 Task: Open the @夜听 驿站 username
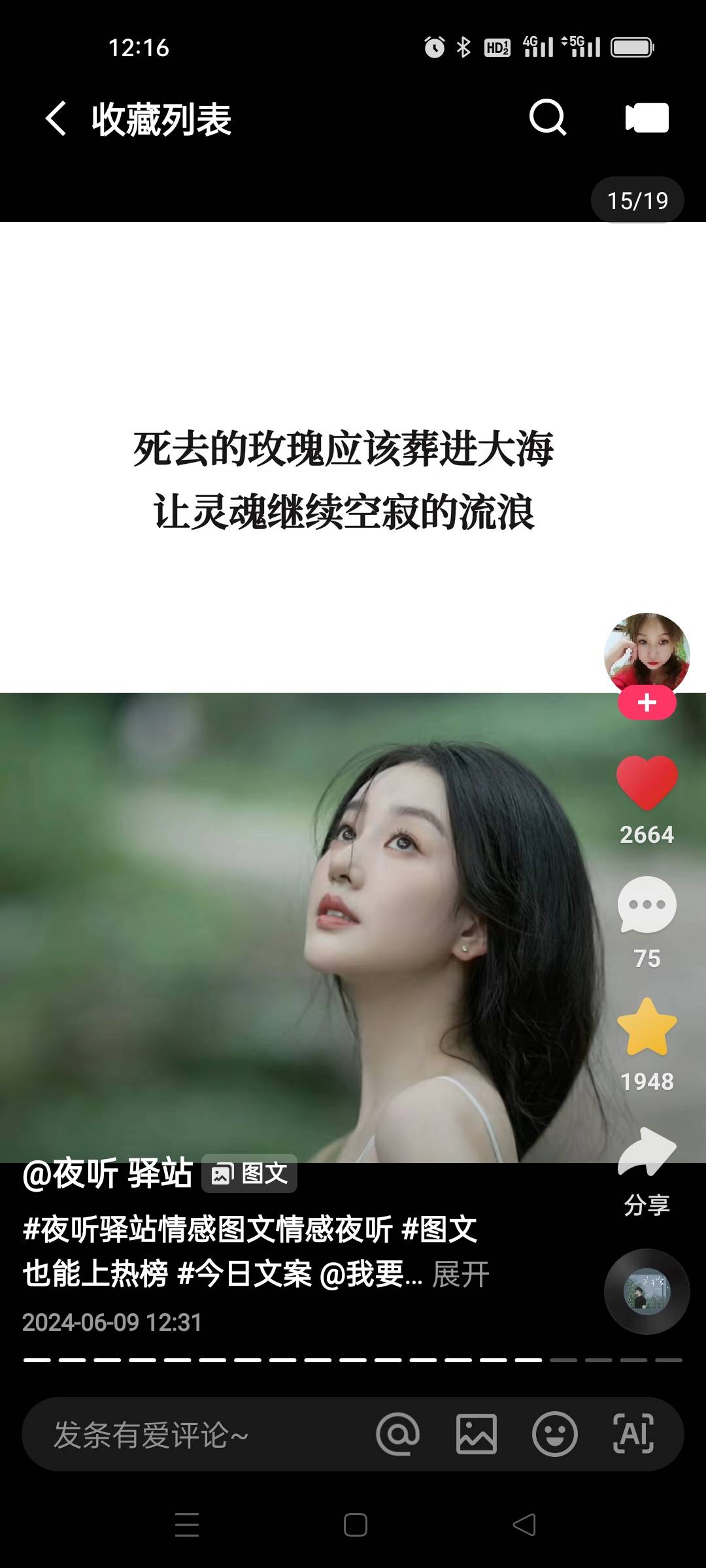point(108,1173)
